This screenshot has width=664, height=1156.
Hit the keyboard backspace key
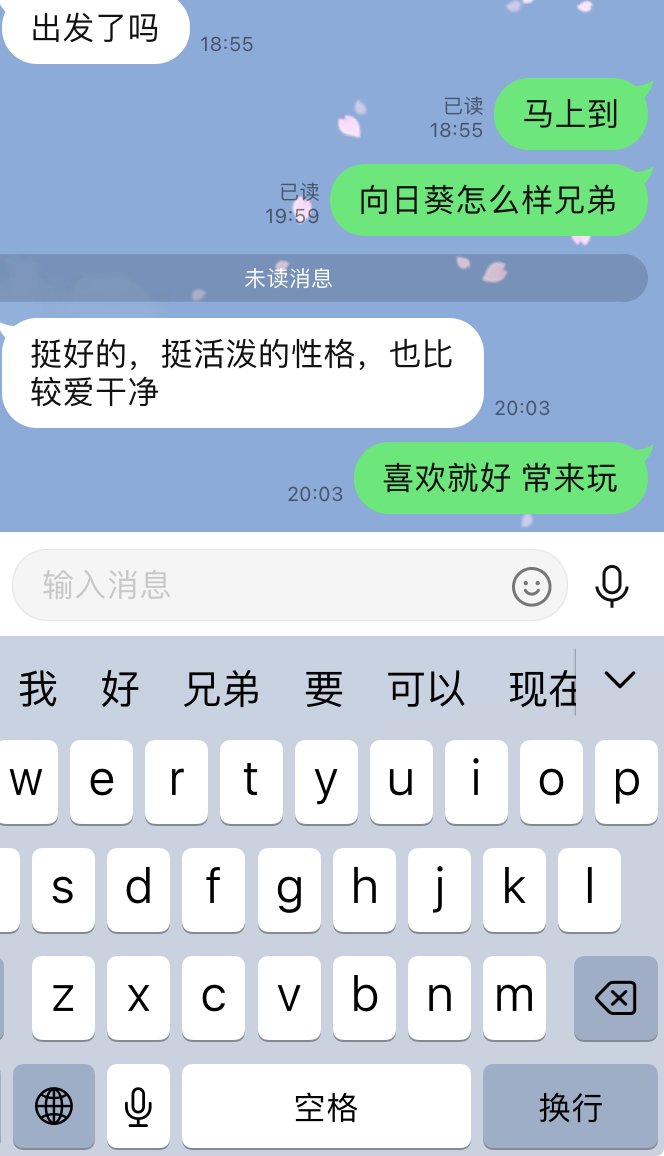(615, 997)
